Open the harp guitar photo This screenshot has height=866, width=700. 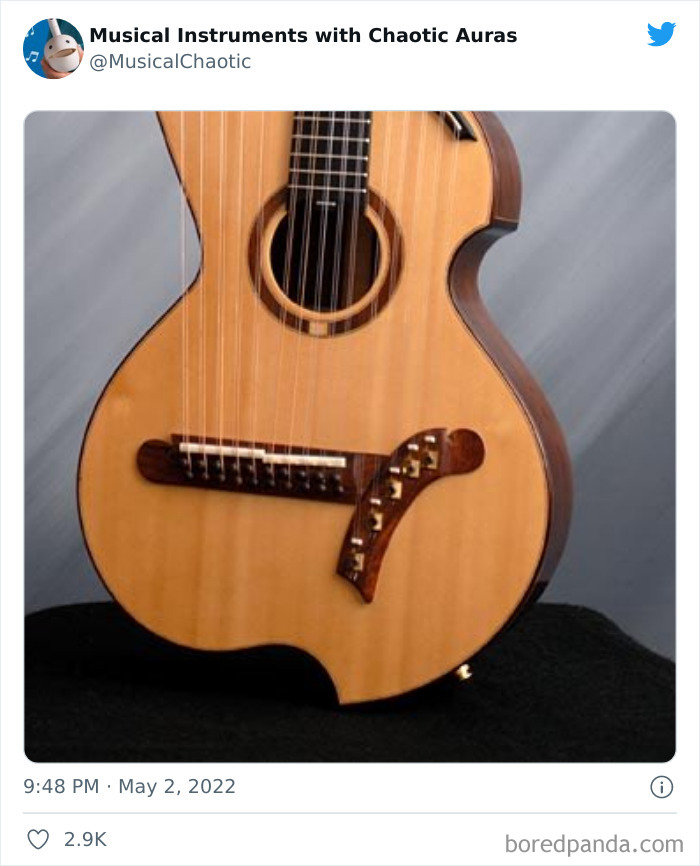(x=349, y=436)
